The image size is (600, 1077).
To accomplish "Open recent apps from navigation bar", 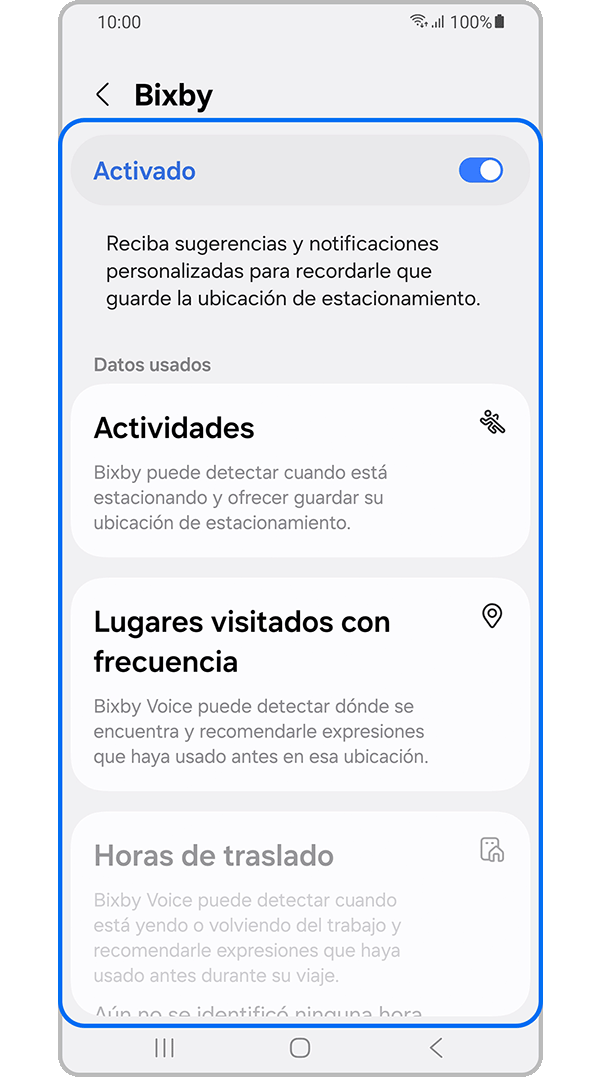I will pyautogui.click(x=165, y=1048).
